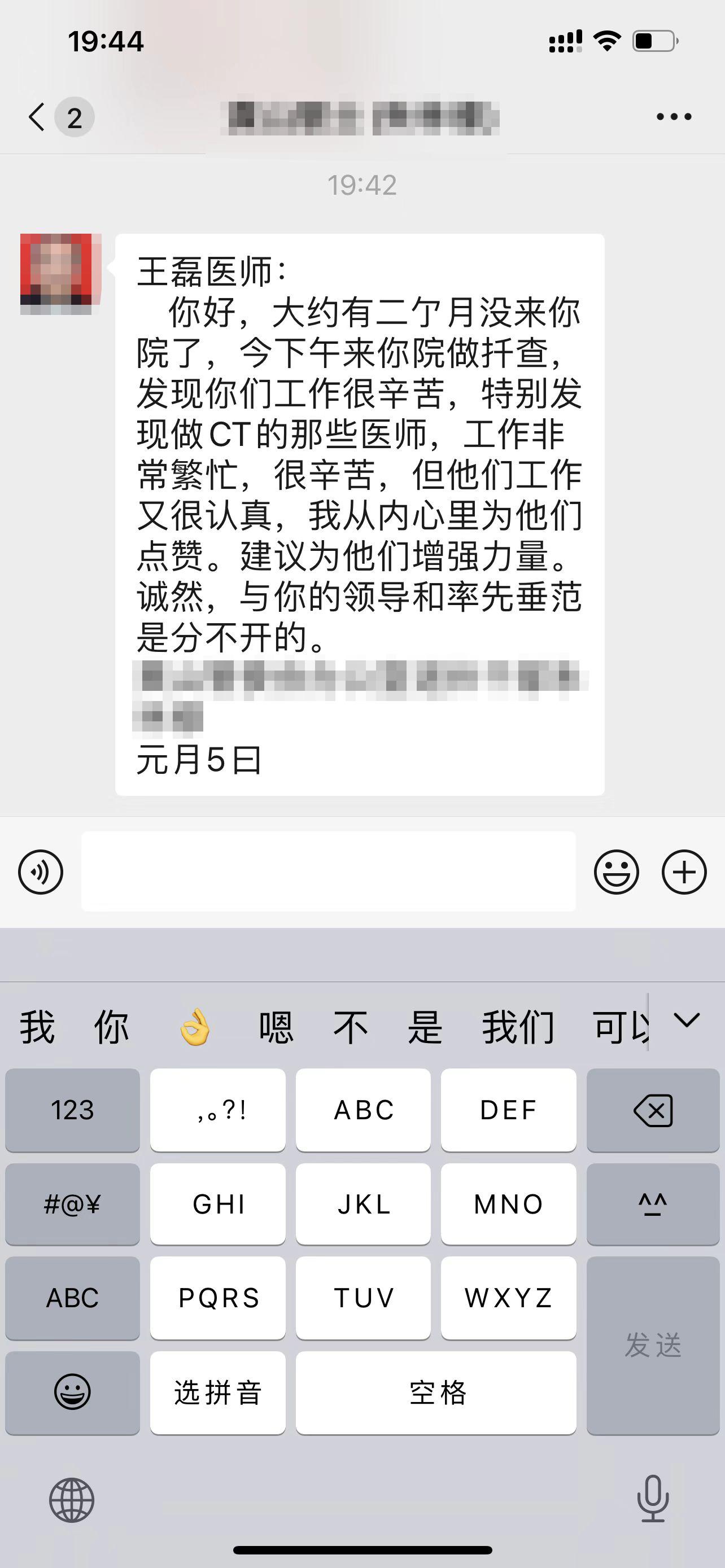Go back to the chat list
725x1568 pixels.
point(38,116)
